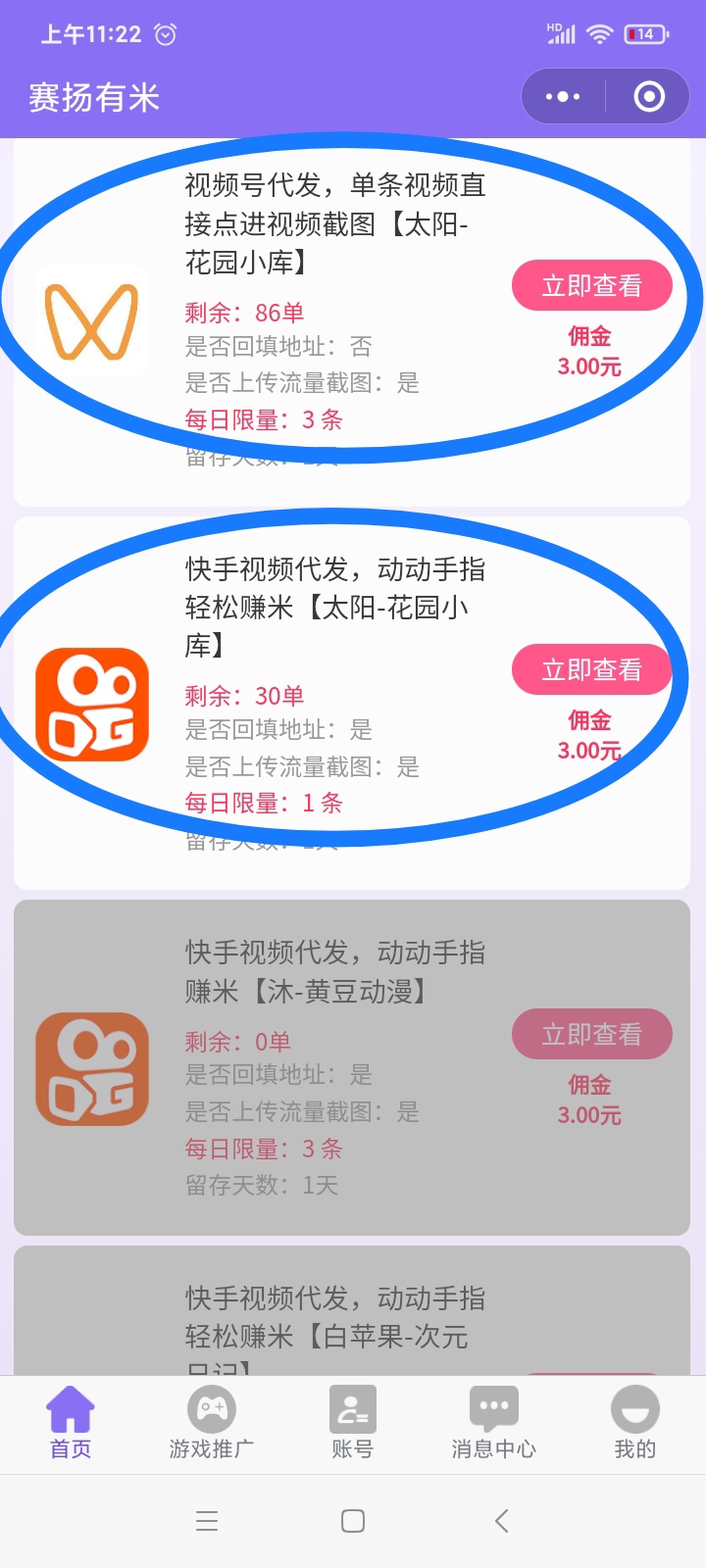
Task: Tap the circular capsule button beside the menu dots
Action: [647, 96]
